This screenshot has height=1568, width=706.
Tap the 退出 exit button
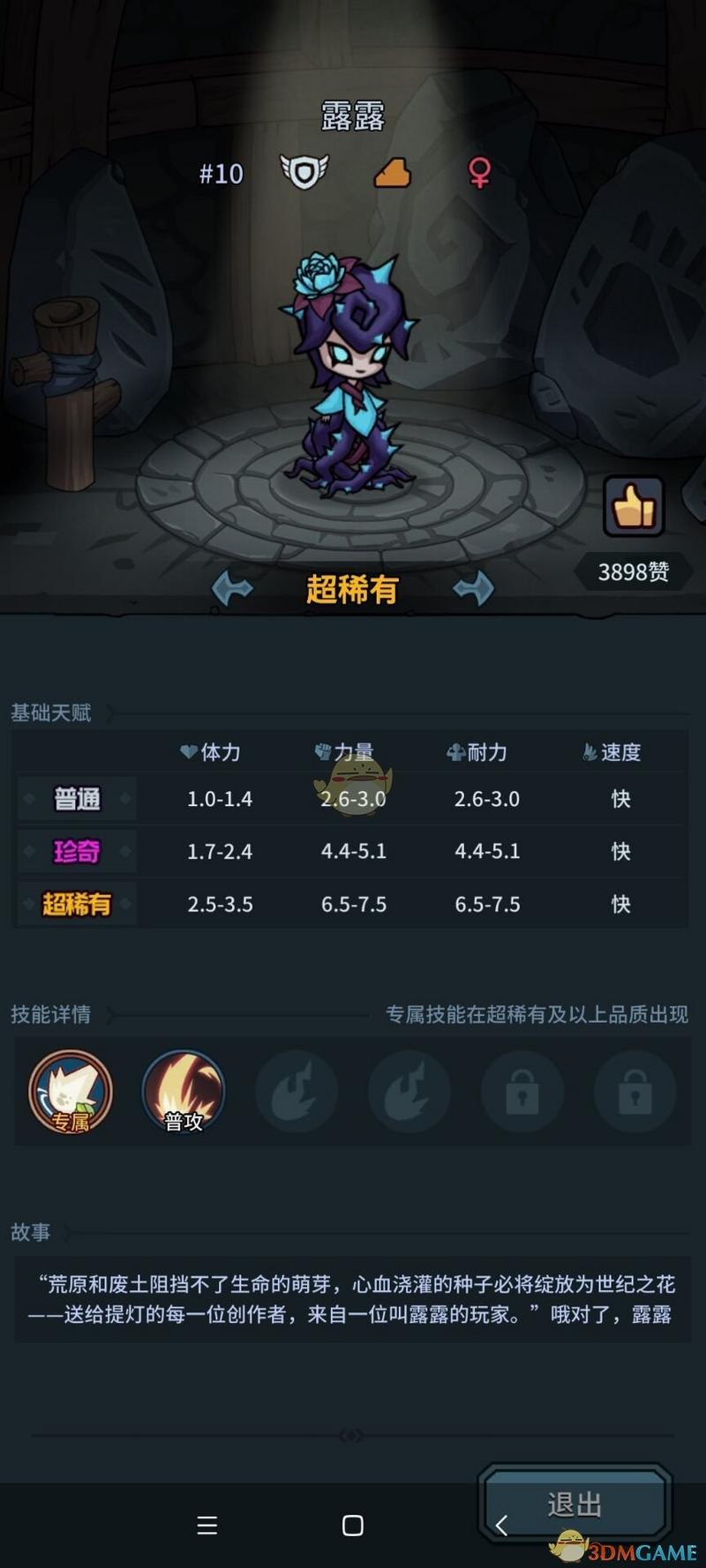(x=575, y=1505)
